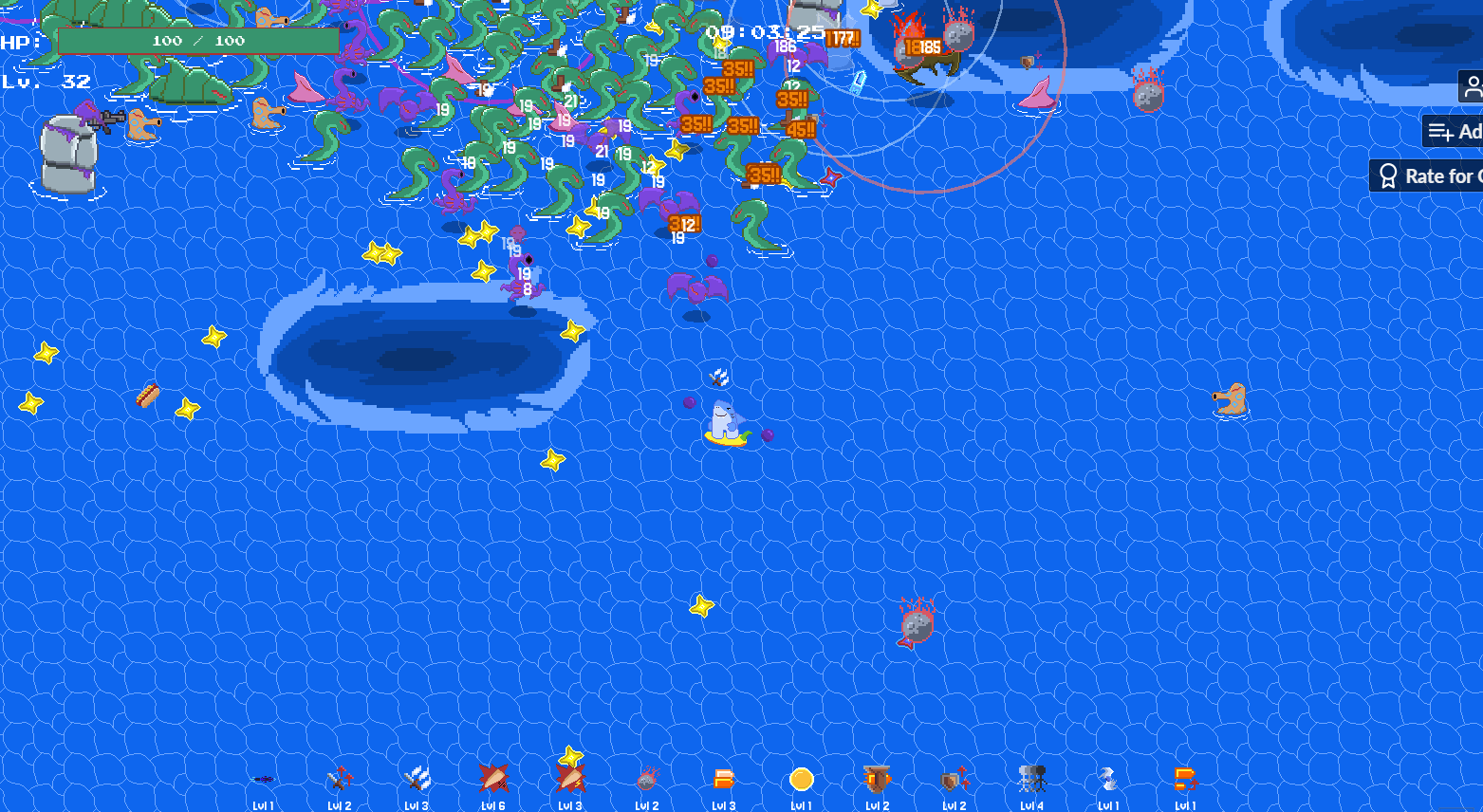Open the user profile icon
This screenshot has width=1483, height=812.
click(x=1472, y=88)
